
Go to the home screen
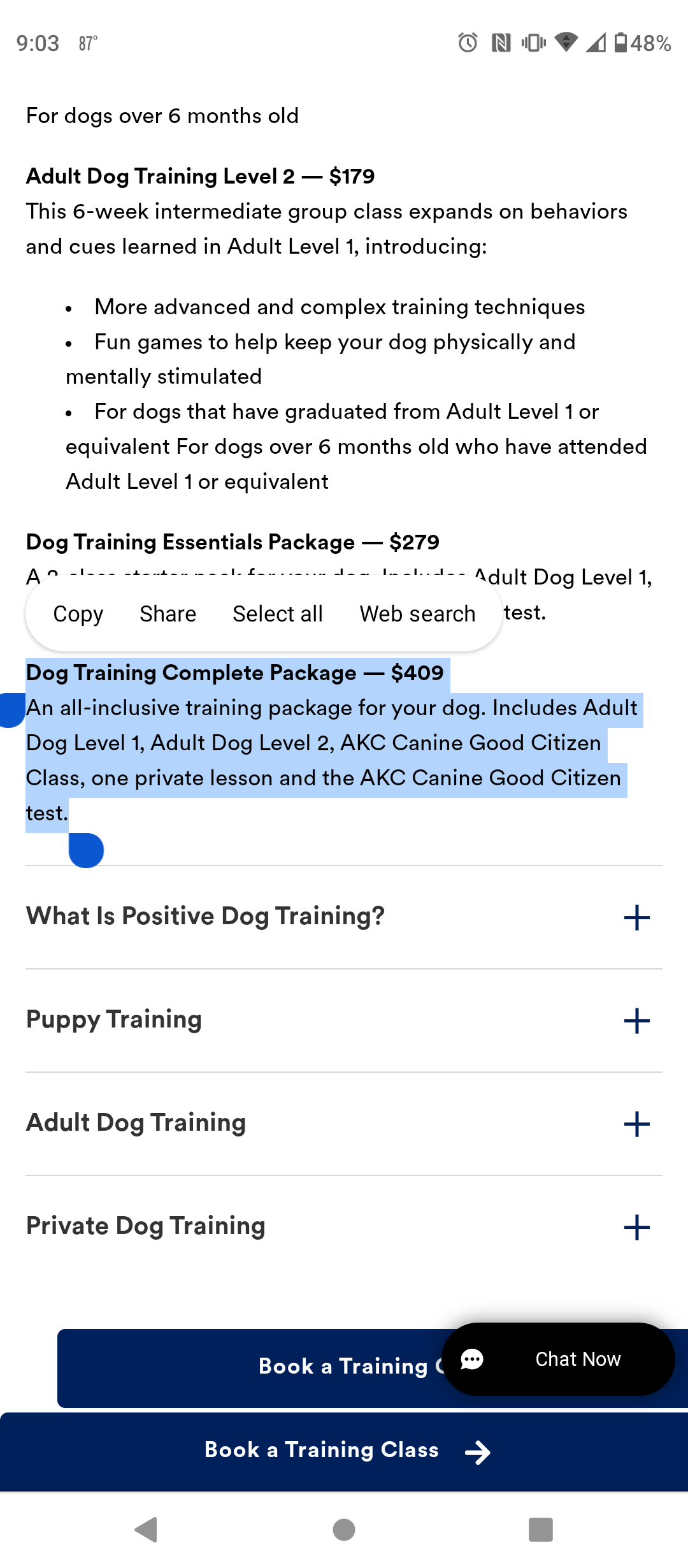[x=344, y=1529]
